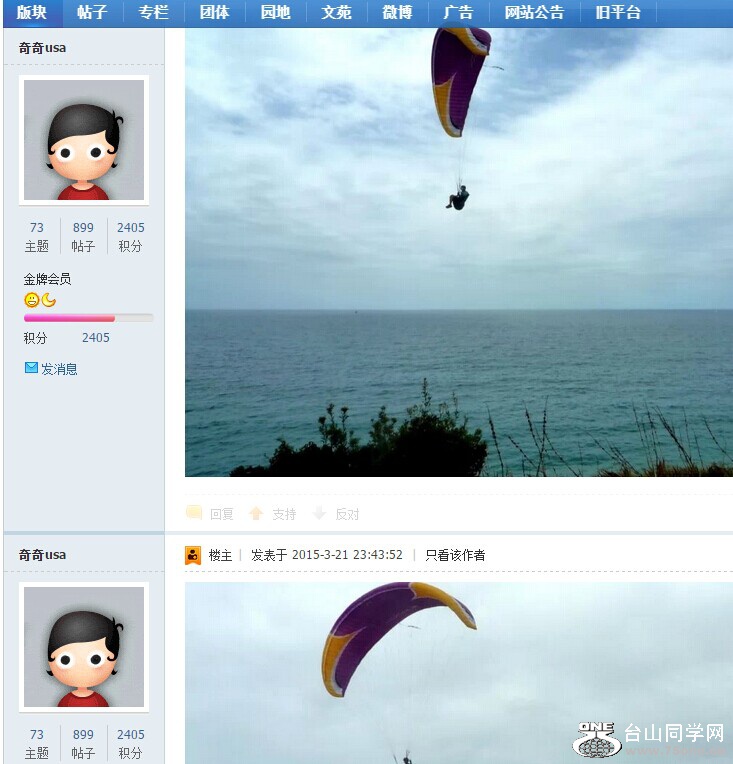Open the 文苑 tab

[x=336, y=12]
